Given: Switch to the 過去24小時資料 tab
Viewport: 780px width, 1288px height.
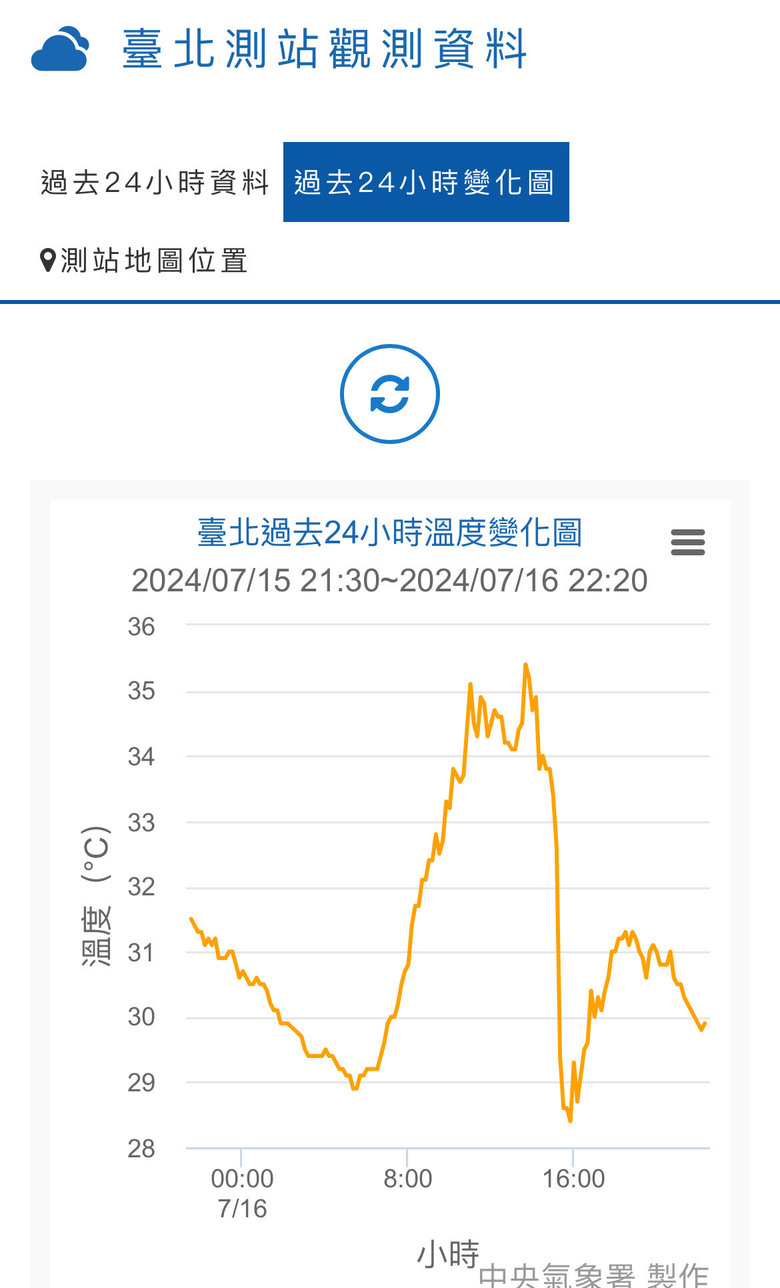Looking at the screenshot, I should [x=155, y=183].
